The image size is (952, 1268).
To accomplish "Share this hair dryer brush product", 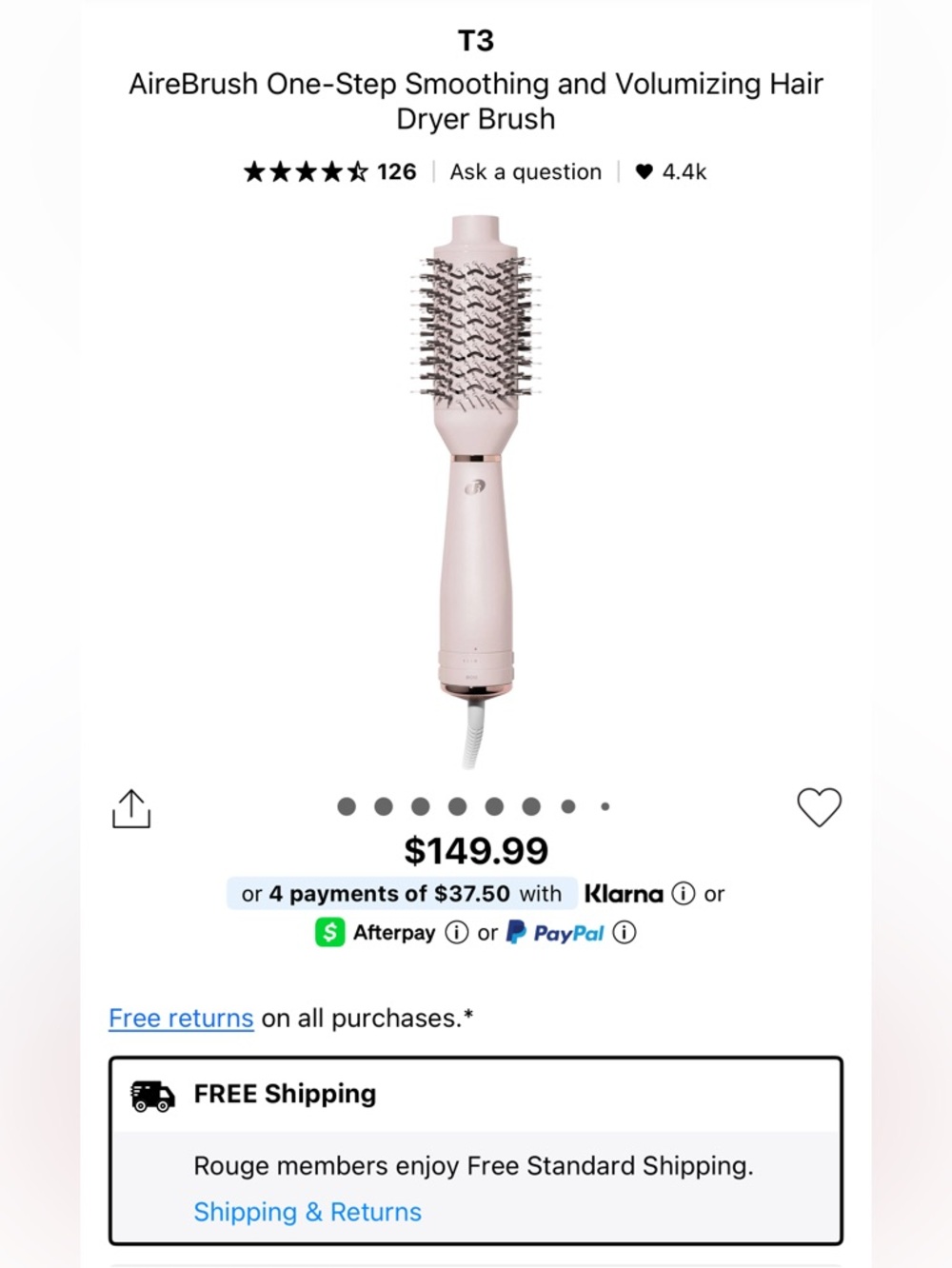I will click(131, 809).
